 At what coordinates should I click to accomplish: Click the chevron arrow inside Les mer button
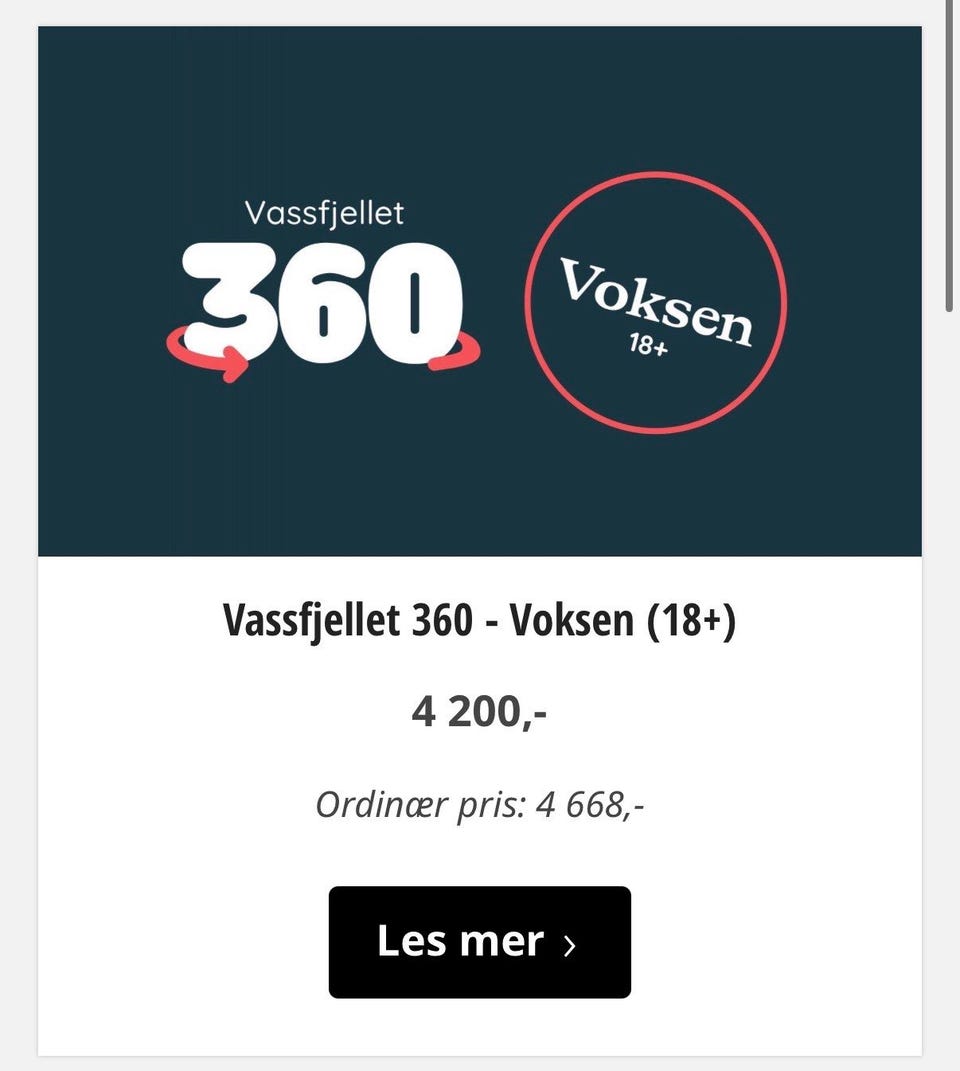click(x=569, y=942)
